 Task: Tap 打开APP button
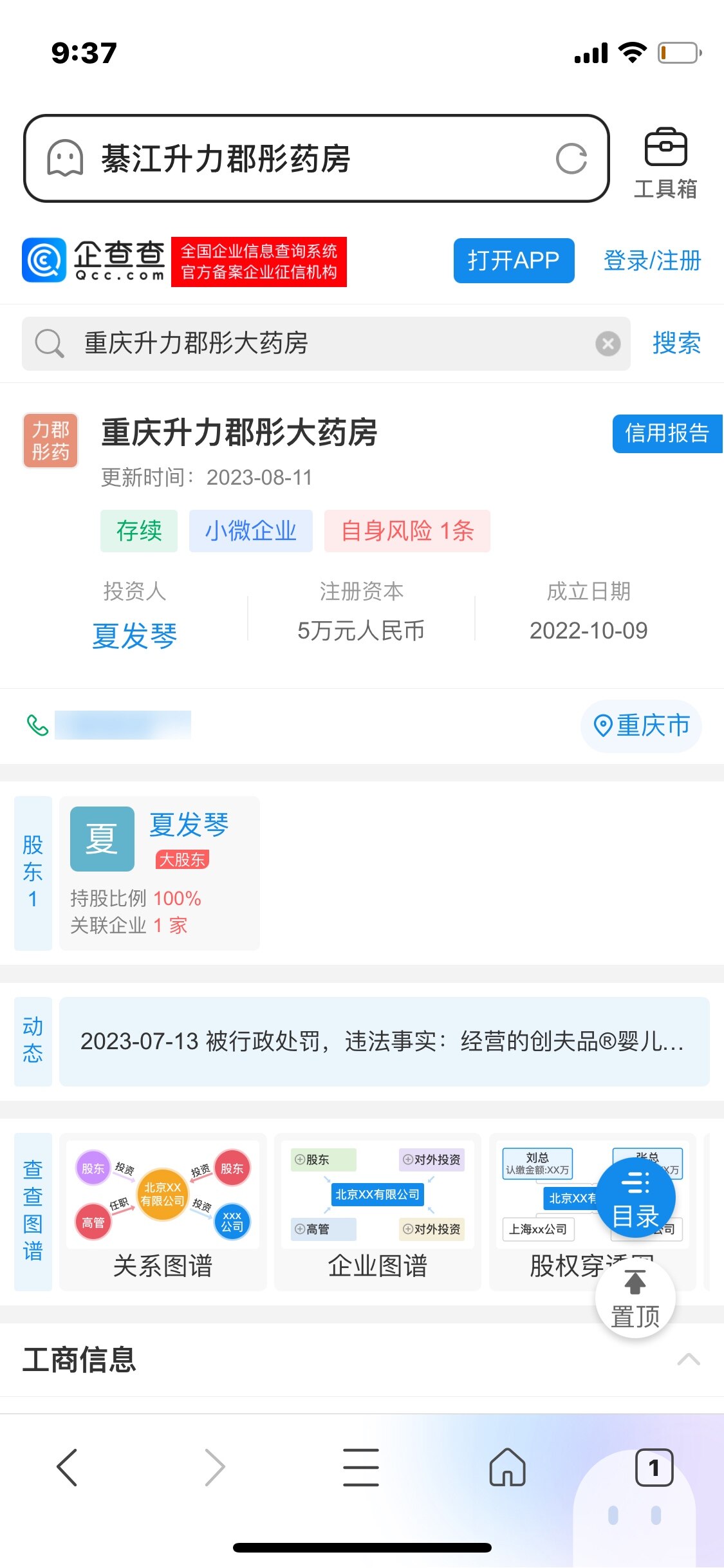(514, 261)
